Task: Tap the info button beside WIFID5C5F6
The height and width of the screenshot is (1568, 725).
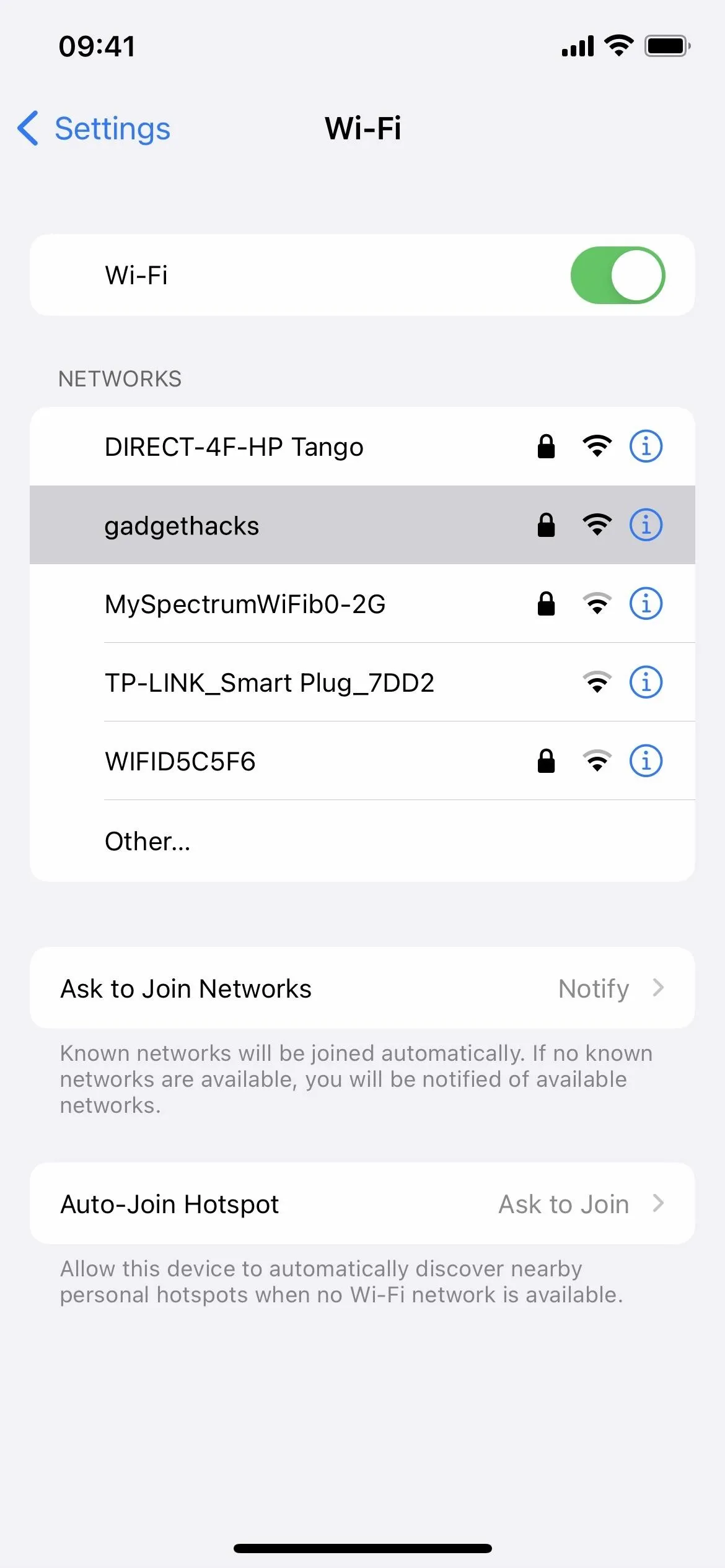Action: pyautogui.click(x=646, y=760)
